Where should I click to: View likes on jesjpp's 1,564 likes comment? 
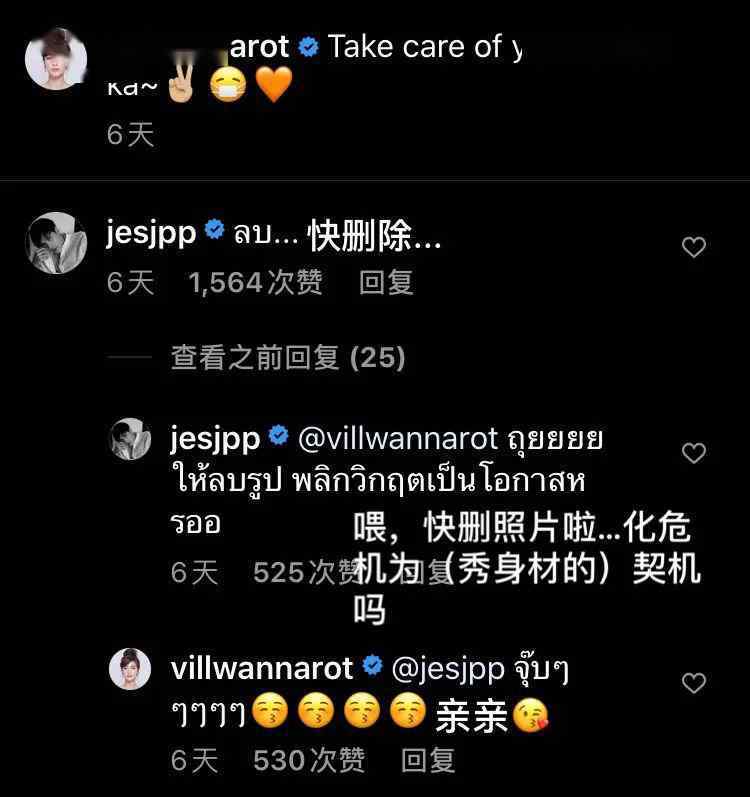255,283
